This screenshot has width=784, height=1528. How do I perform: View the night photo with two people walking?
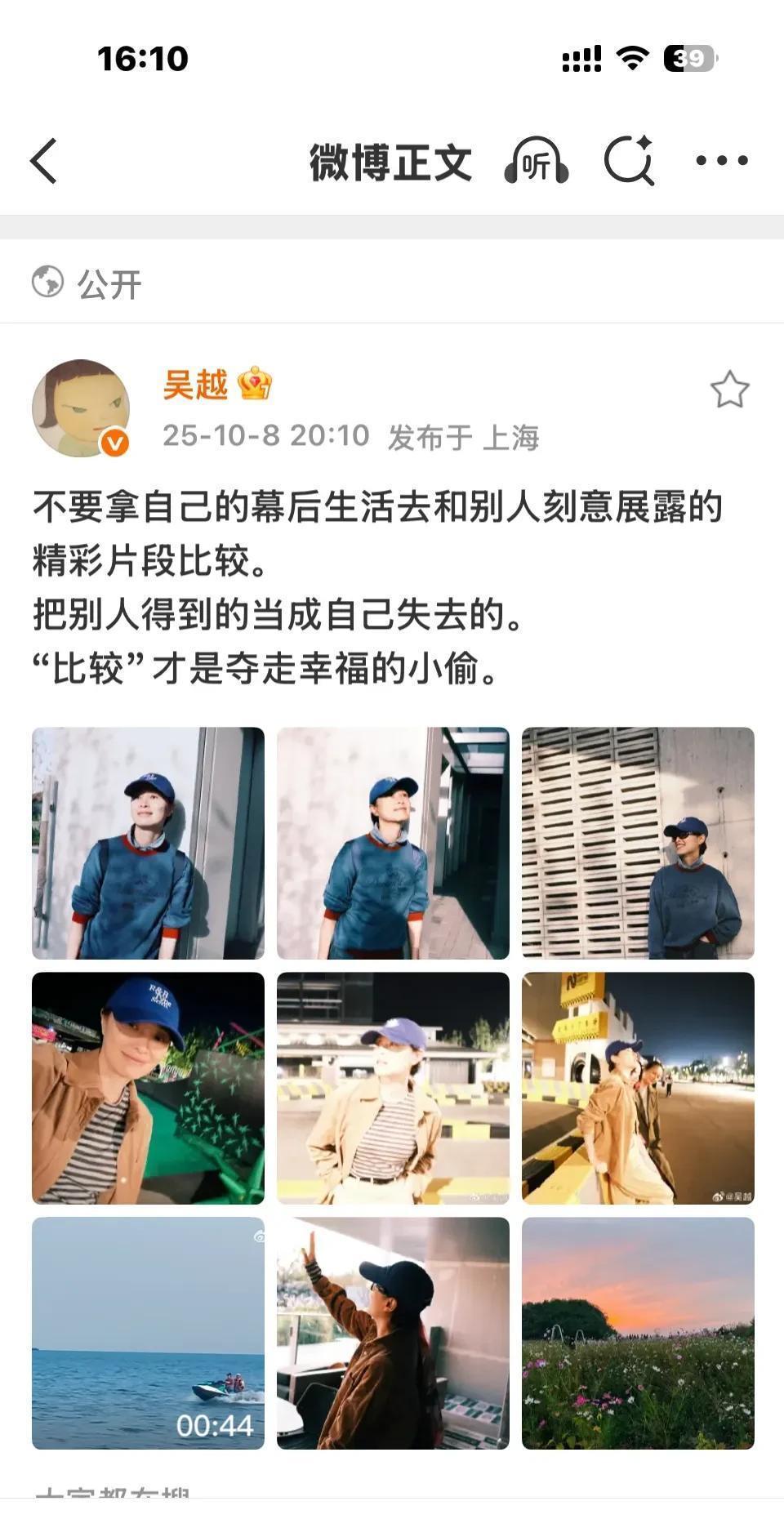tap(638, 1088)
